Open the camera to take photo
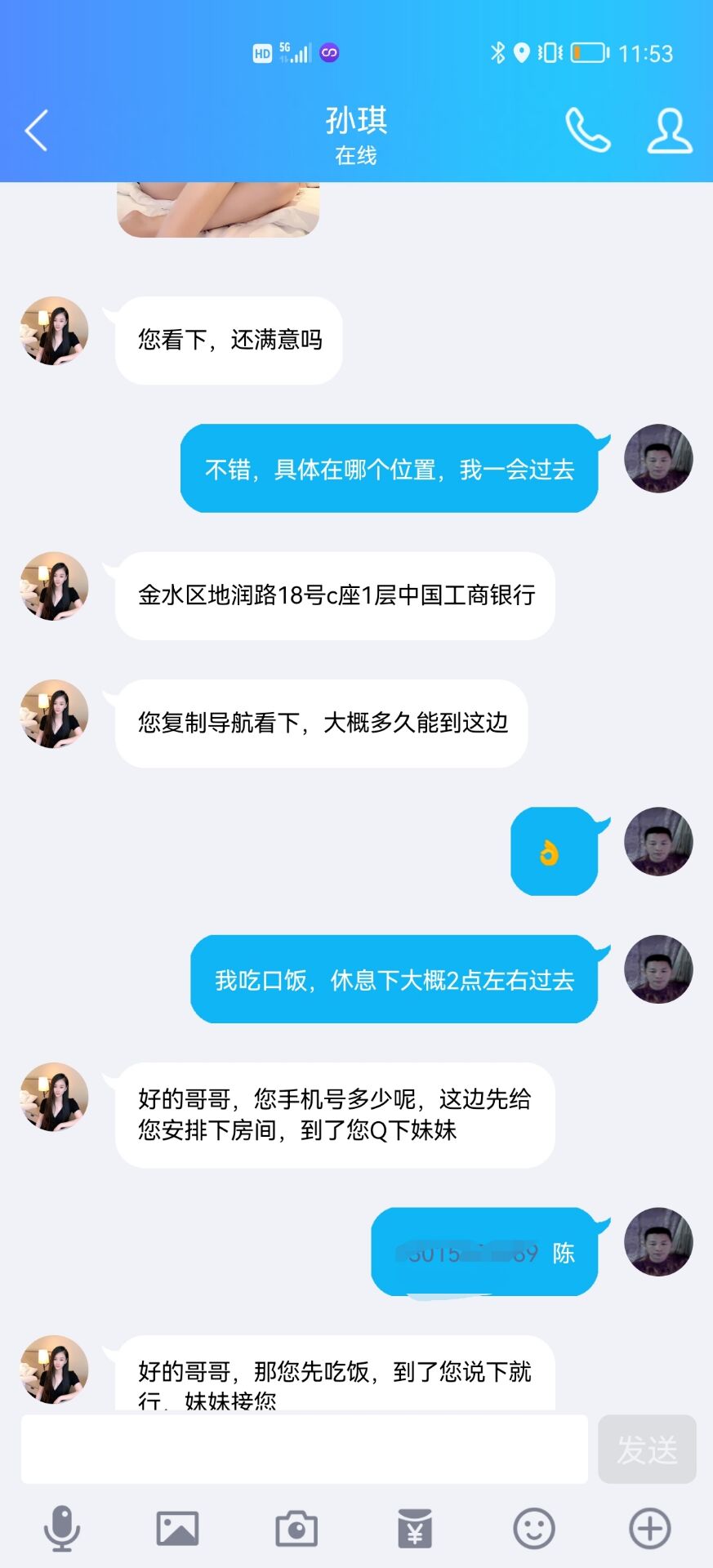This screenshot has width=713, height=1568. tap(296, 1528)
